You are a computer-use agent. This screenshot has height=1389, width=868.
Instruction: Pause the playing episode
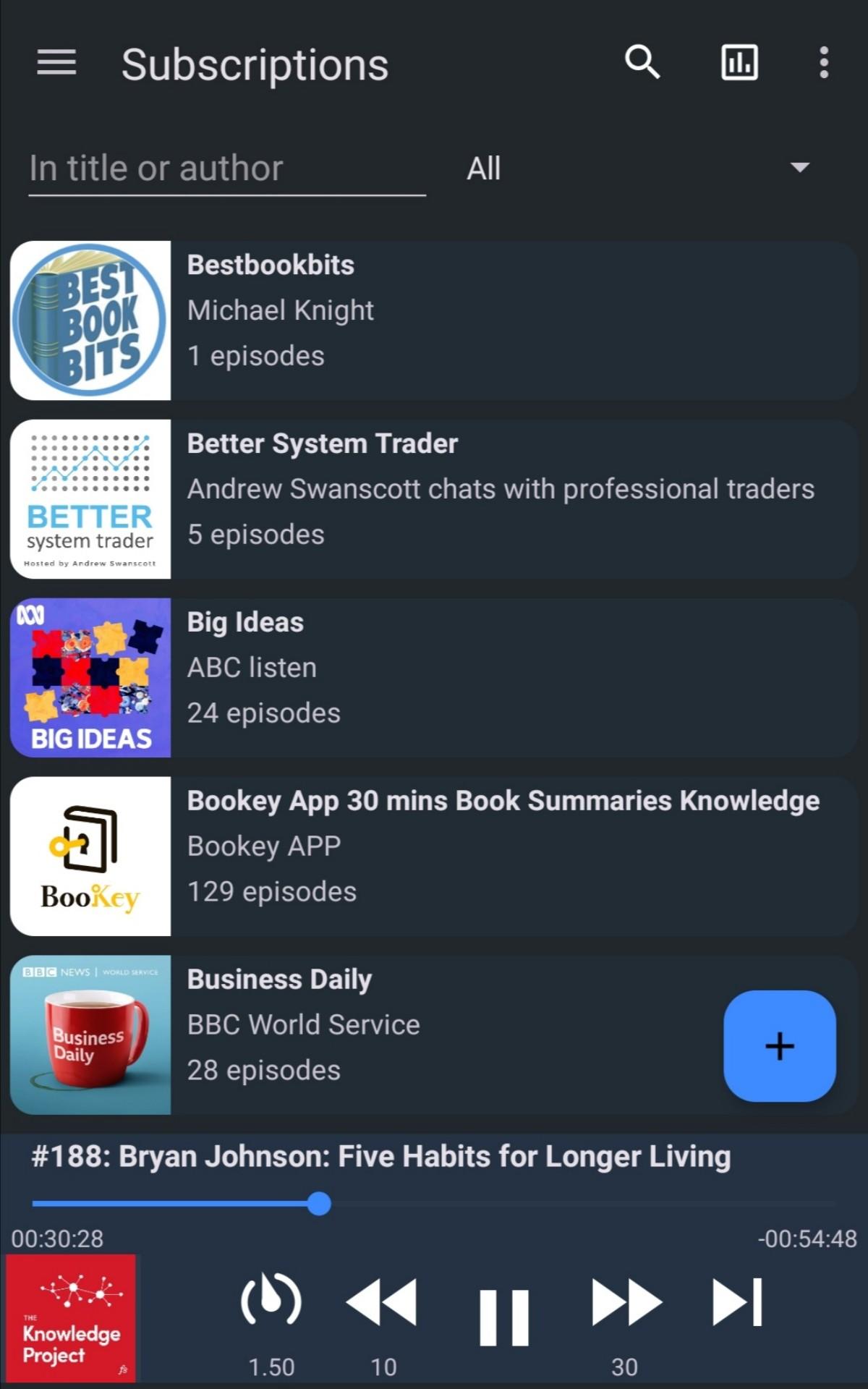504,1317
